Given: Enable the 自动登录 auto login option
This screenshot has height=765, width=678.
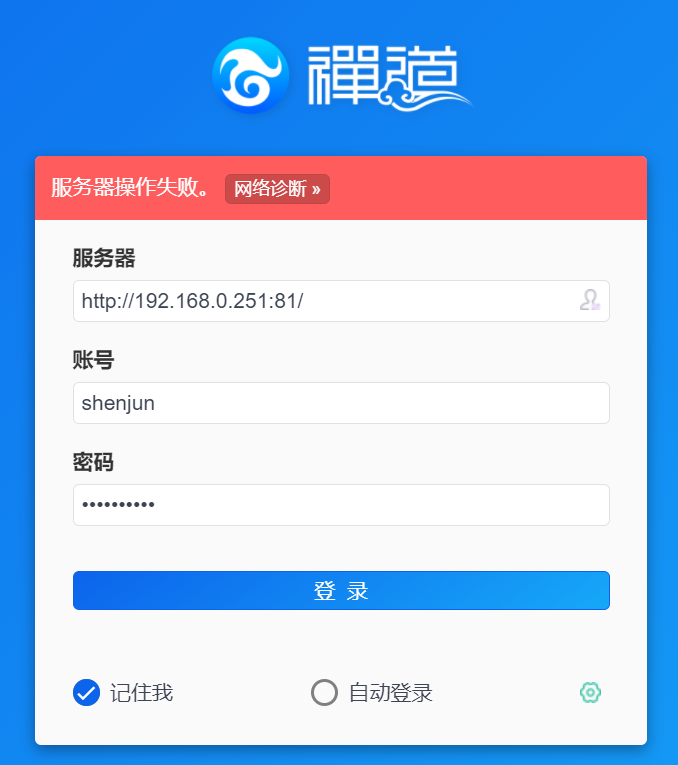Looking at the screenshot, I should [325, 692].
